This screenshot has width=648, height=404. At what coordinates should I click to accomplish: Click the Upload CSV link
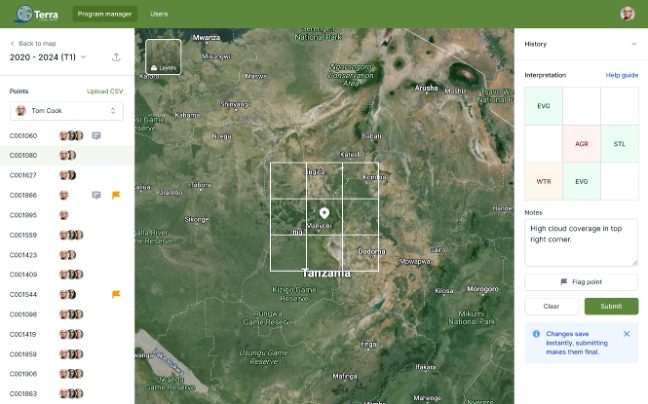105,91
